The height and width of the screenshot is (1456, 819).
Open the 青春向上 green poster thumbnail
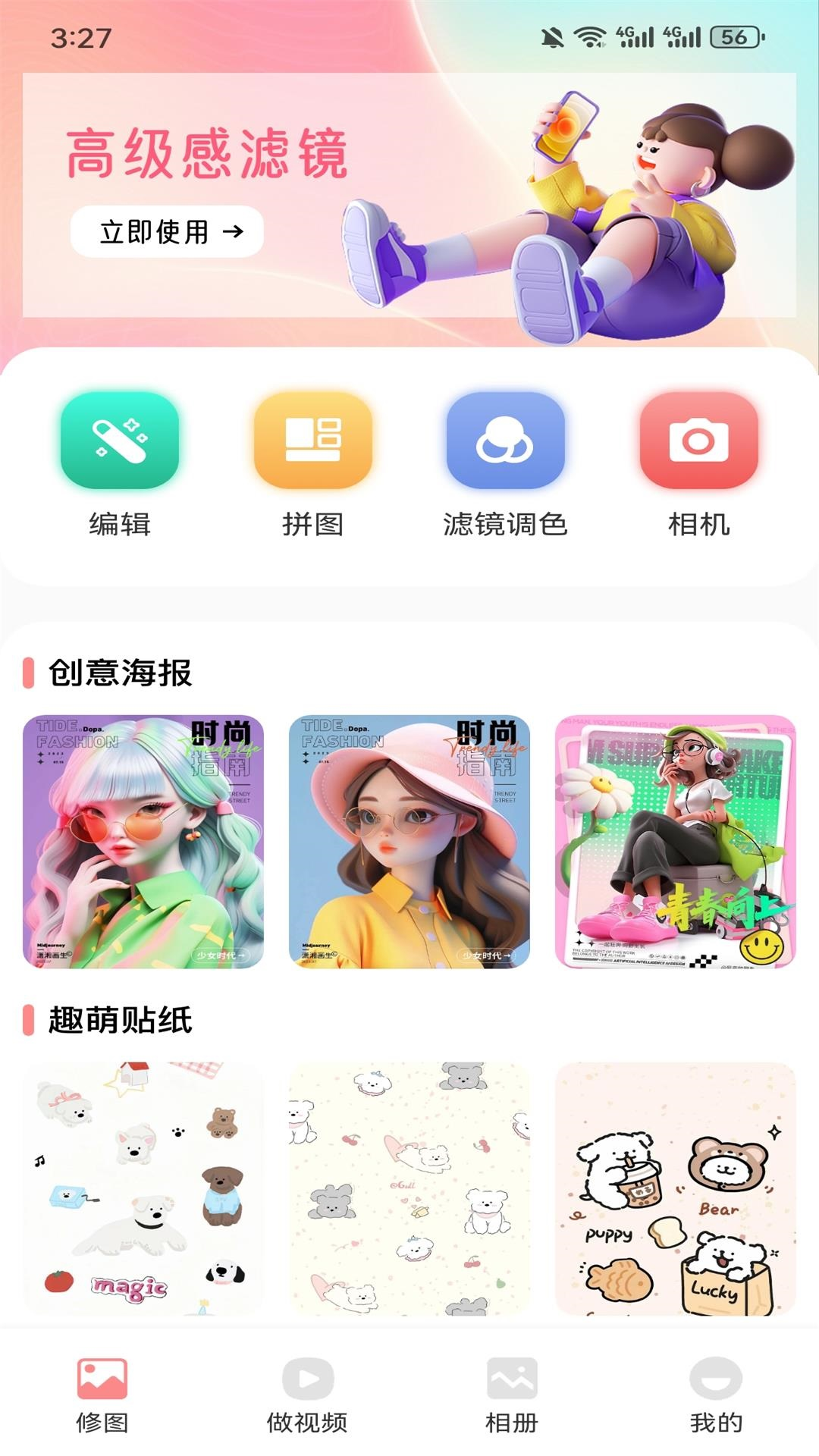(x=675, y=838)
